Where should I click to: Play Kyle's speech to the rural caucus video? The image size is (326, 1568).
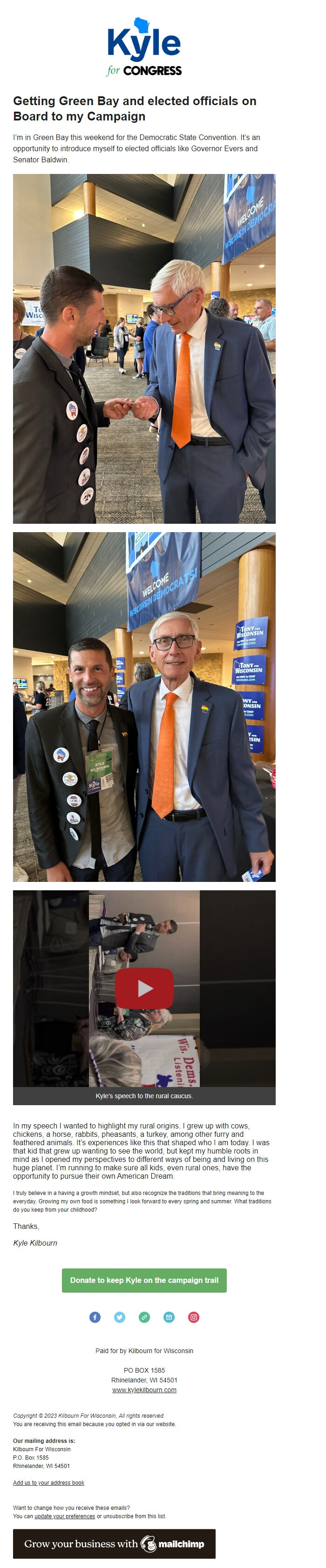[144, 988]
